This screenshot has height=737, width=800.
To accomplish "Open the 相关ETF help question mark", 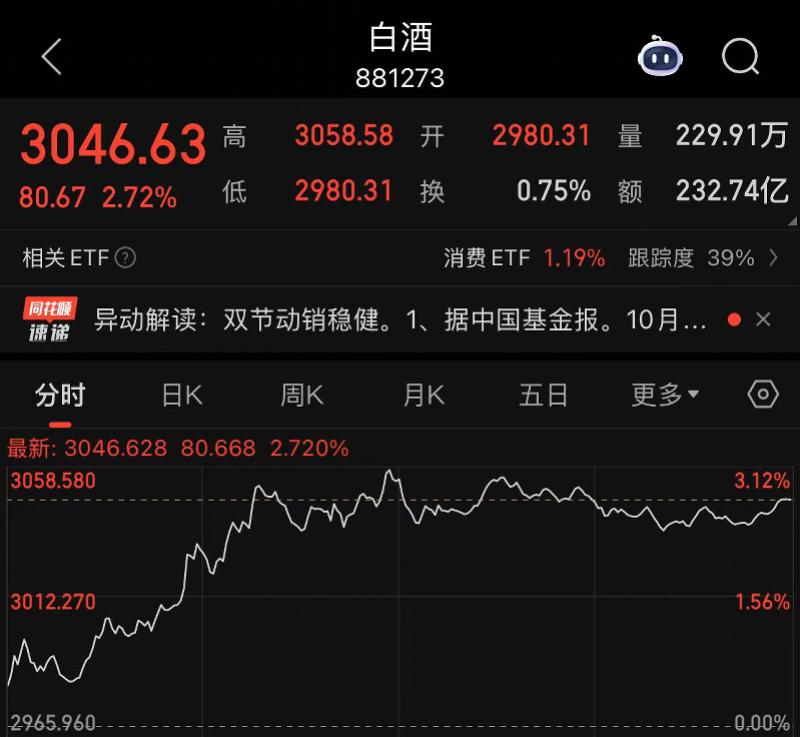I will tap(126, 258).
